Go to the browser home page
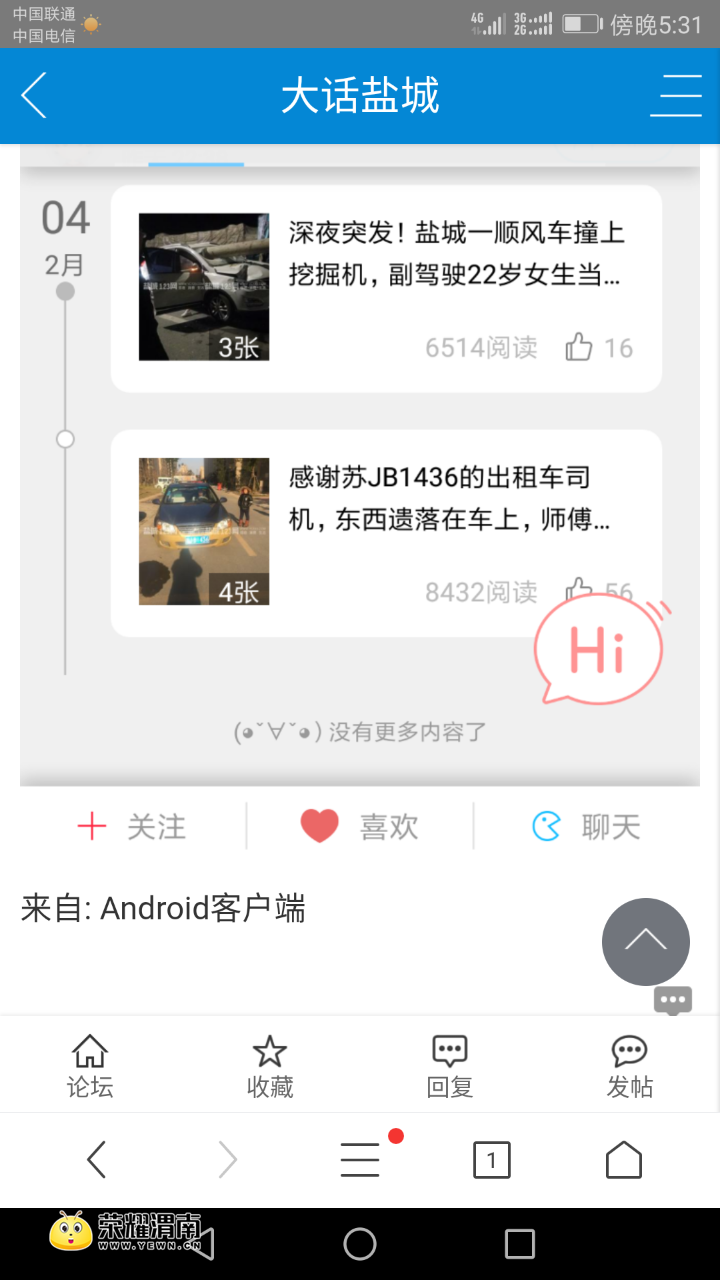This screenshot has width=720, height=1280. tap(624, 1160)
